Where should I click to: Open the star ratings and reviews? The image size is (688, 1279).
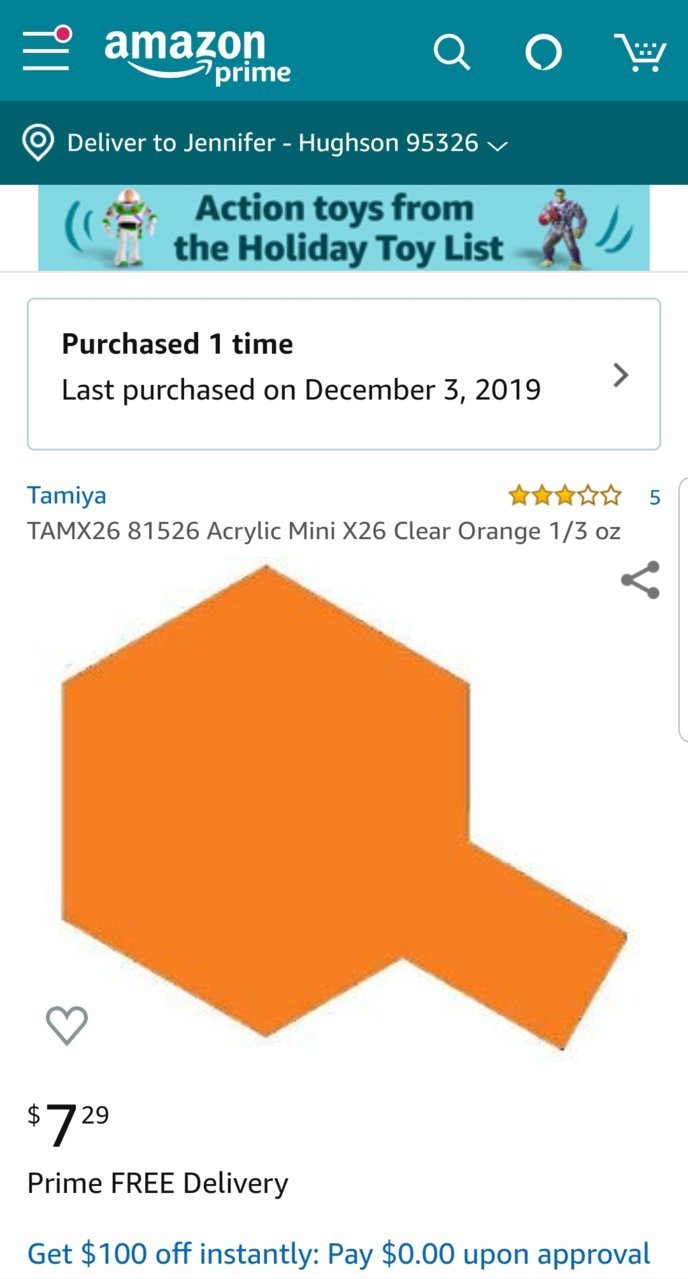(584, 496)
